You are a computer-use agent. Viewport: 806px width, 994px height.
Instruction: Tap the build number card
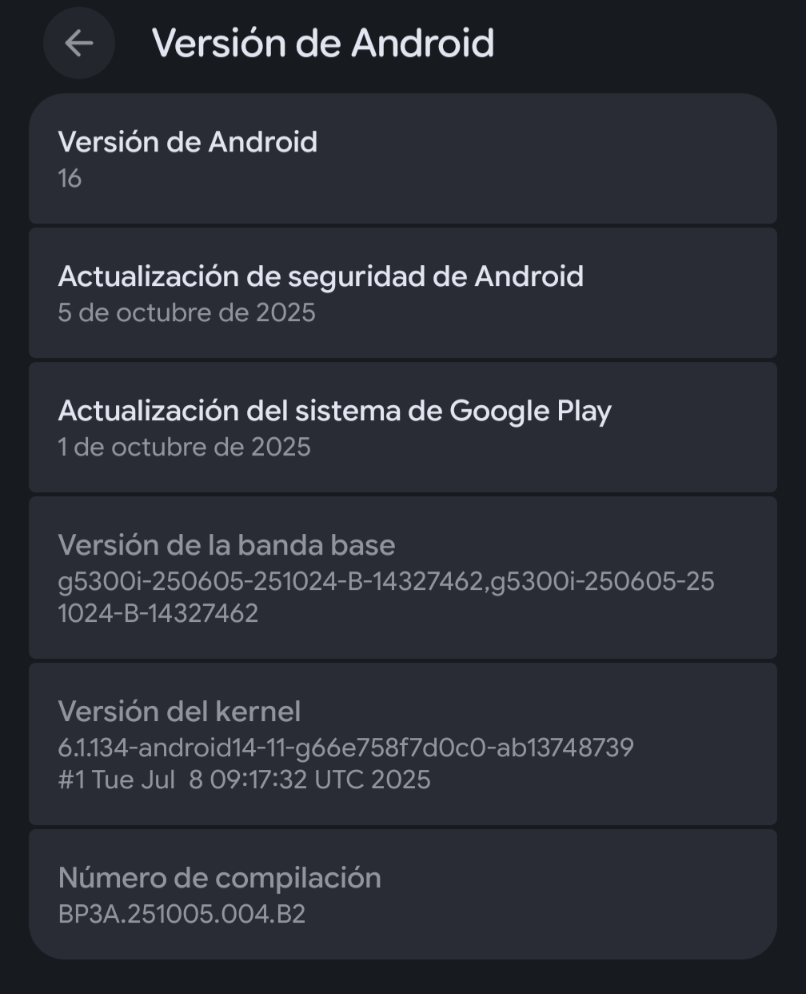[403, 895]
